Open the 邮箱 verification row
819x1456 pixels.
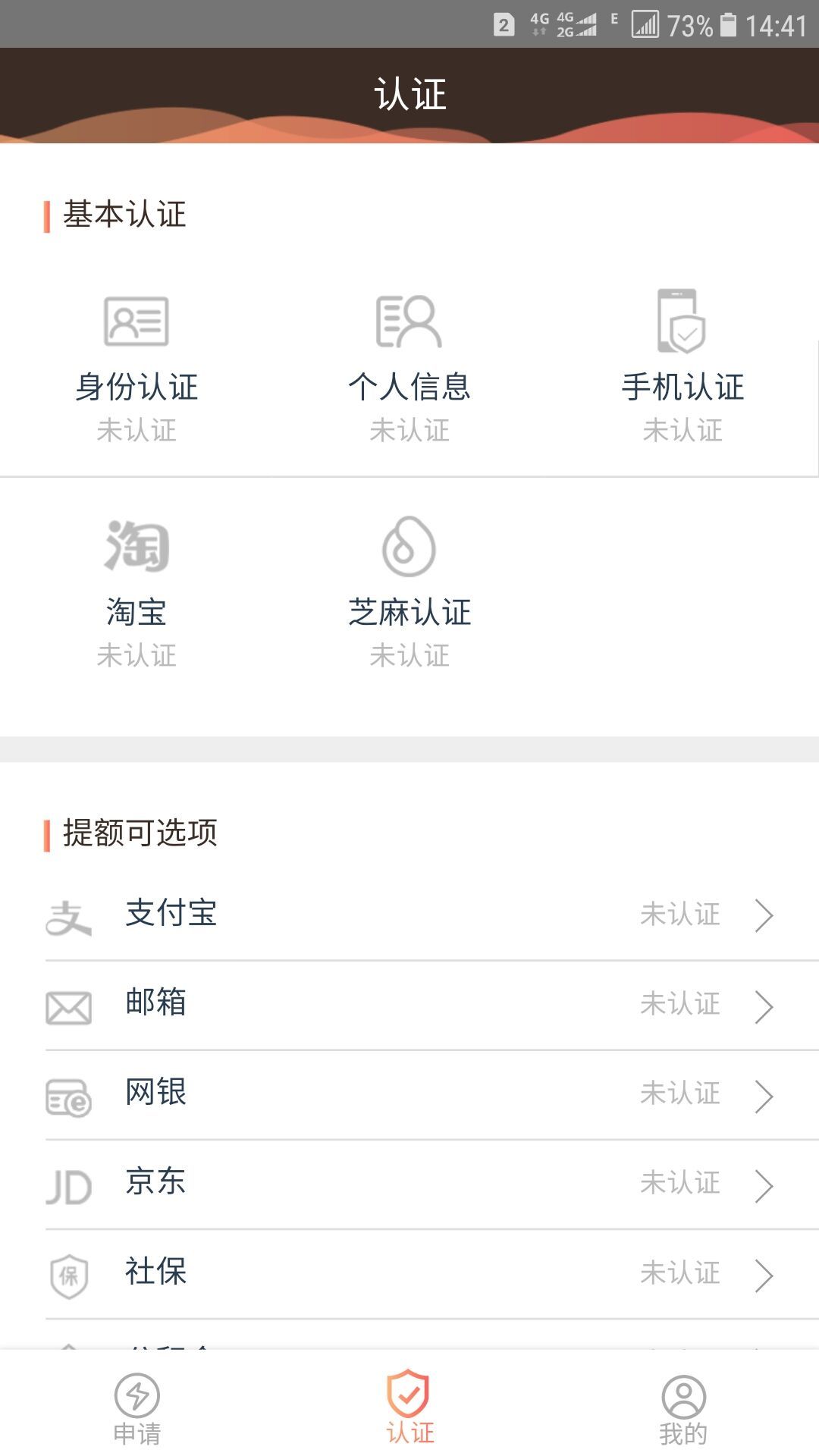[x=409, y=1004]
